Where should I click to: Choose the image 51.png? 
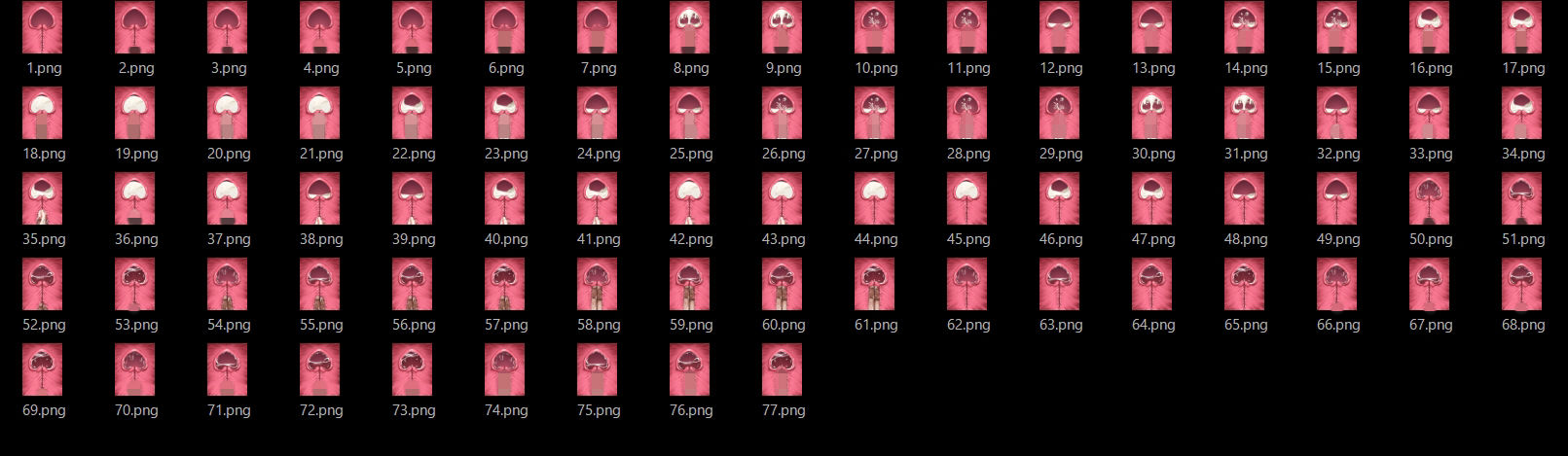pyautogui.click(x=1522, y=199)
